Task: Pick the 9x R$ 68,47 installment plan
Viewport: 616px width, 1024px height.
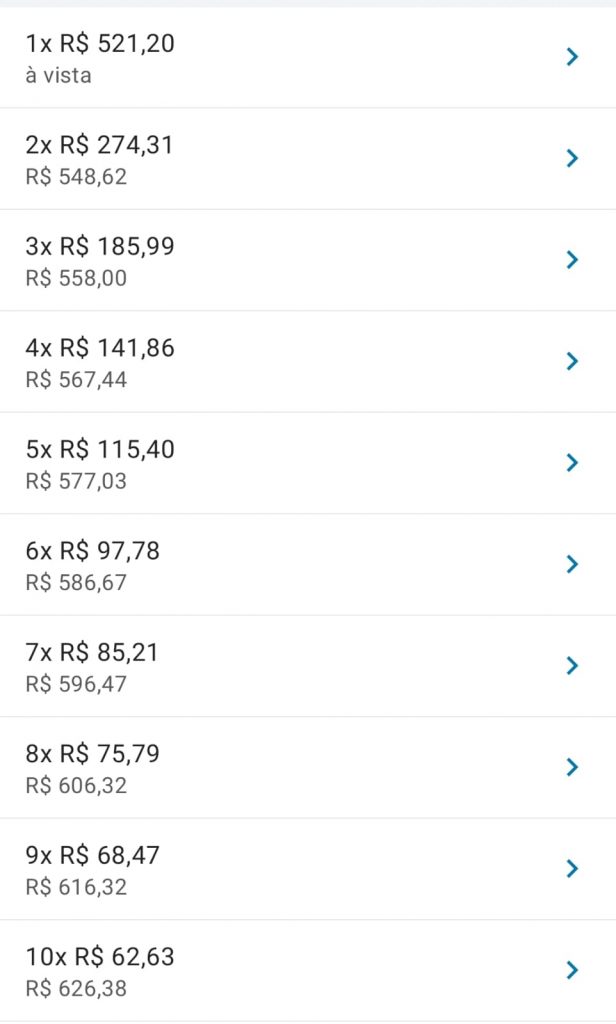Action: (308, 869)
